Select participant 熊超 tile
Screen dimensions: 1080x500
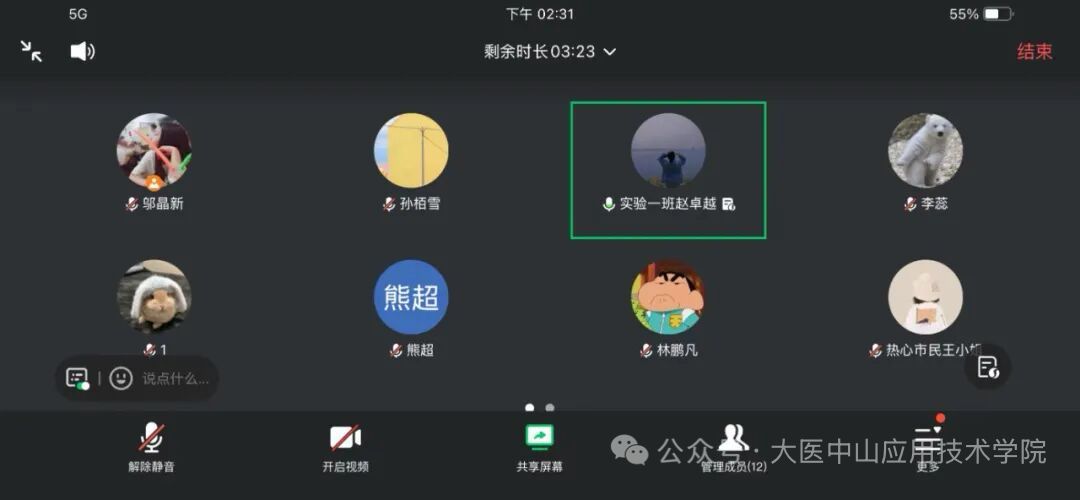click(411, 298)
